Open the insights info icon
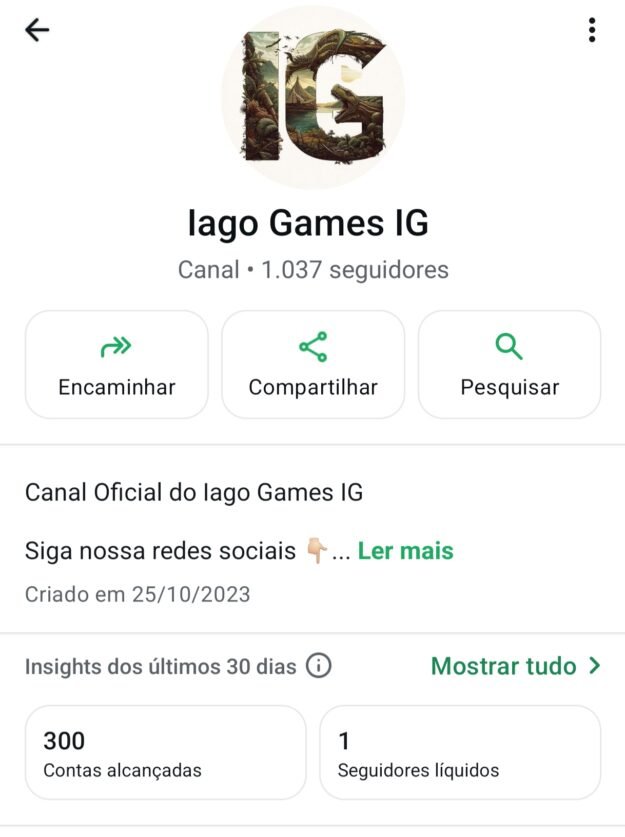The height and width of the screenshot is (837, 625). 319,666
